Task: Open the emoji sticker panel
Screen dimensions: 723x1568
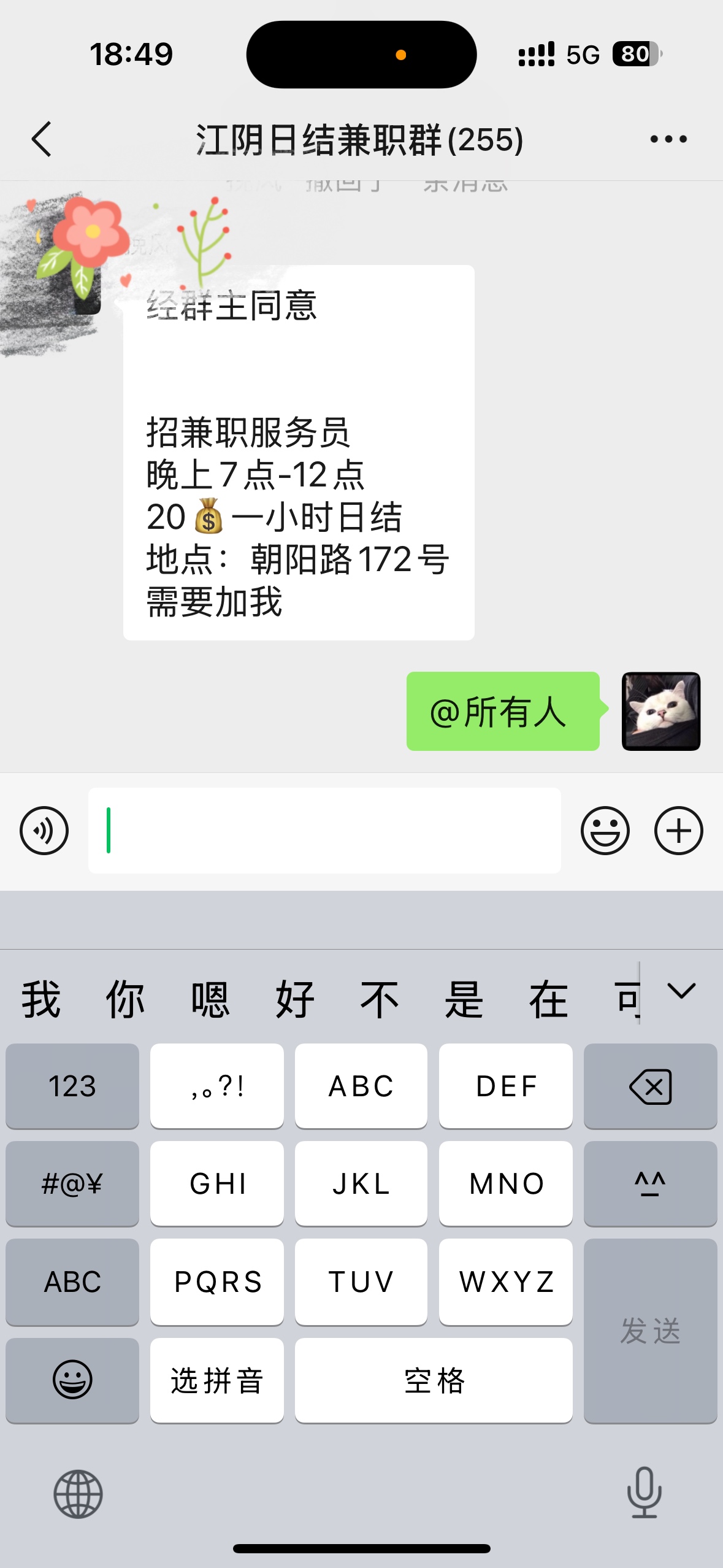Action: [x=605, y=831]
